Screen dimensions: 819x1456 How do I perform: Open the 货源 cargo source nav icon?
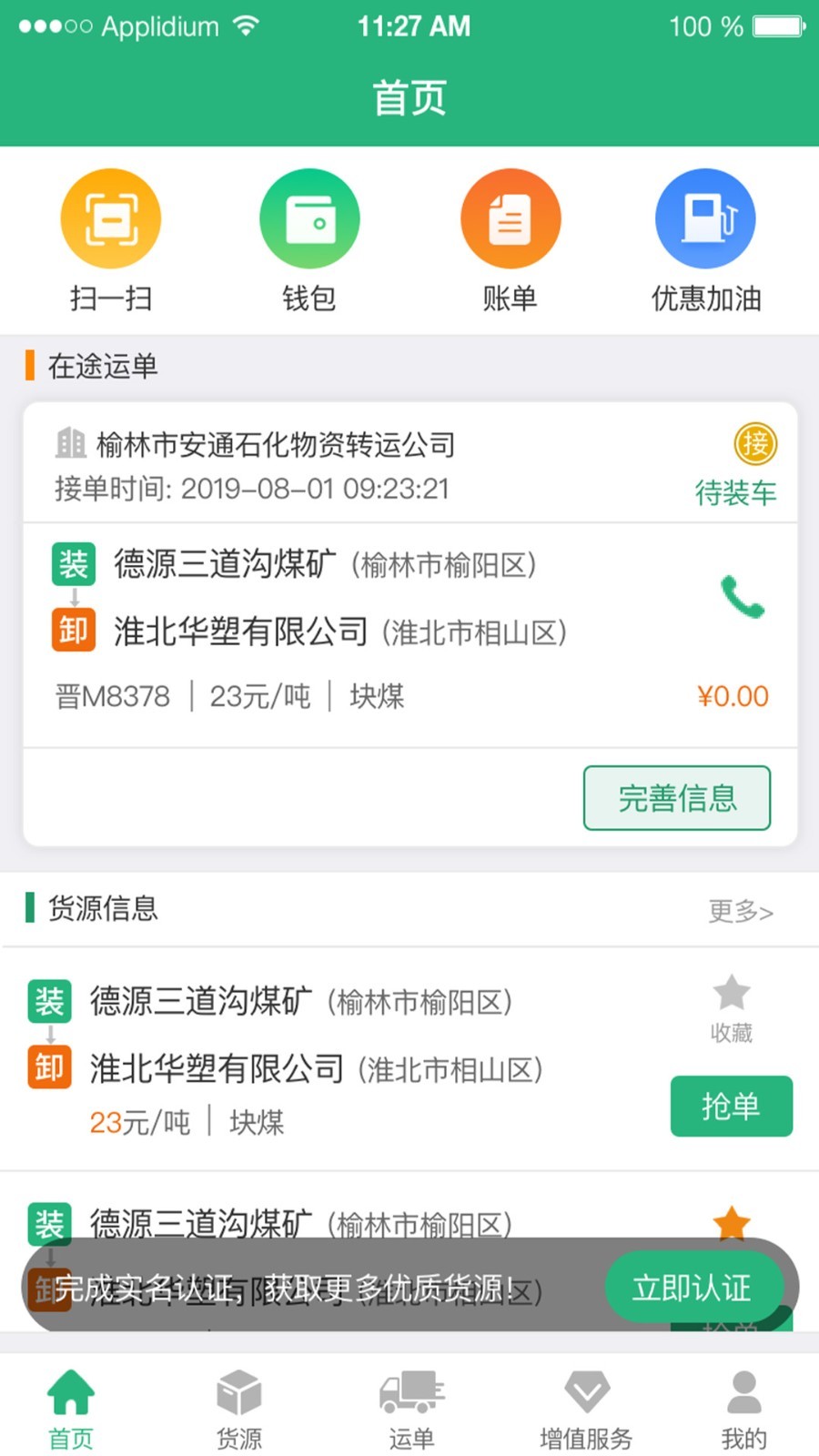pos(238,1401)
